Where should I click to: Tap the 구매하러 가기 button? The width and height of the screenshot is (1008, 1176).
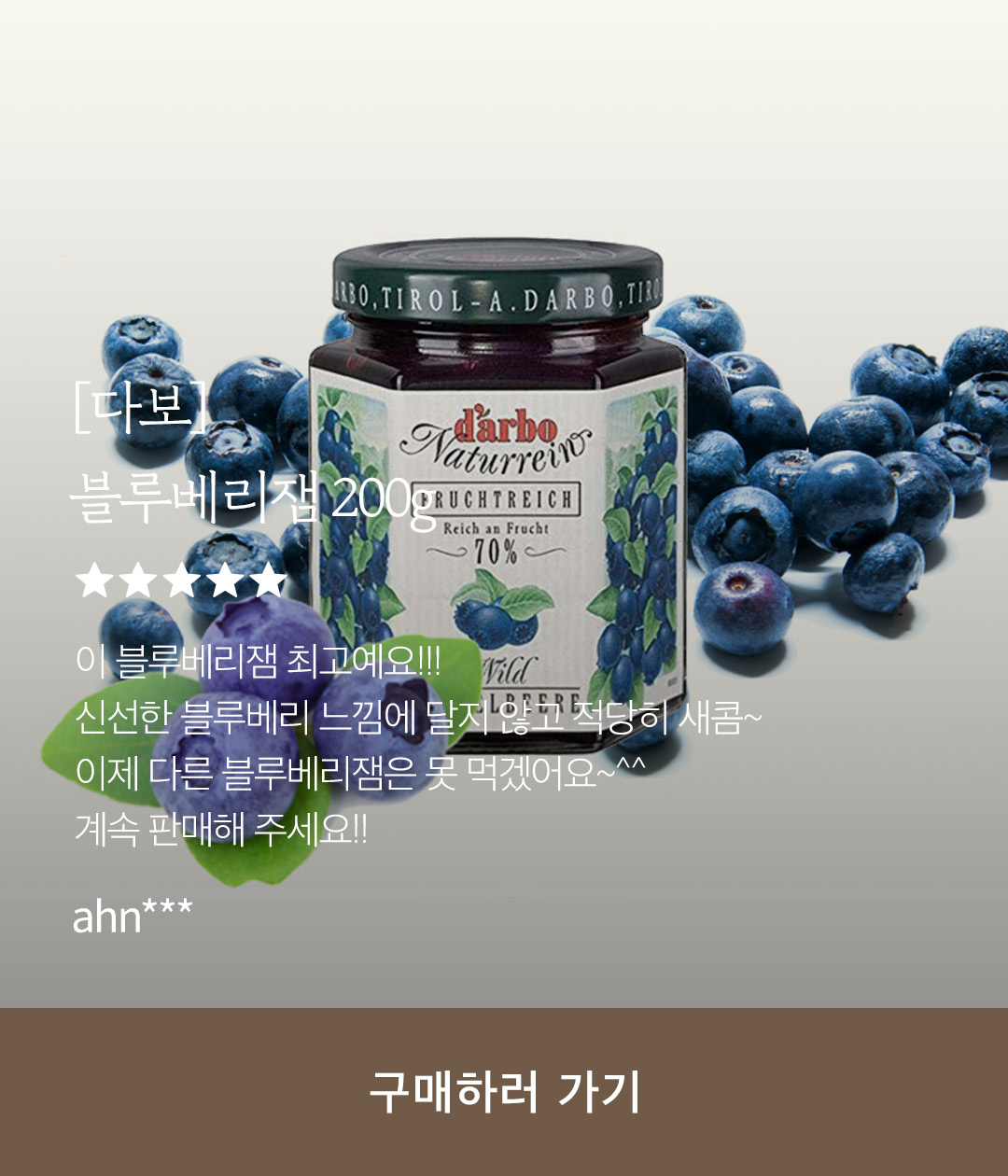pos(504,1091)
